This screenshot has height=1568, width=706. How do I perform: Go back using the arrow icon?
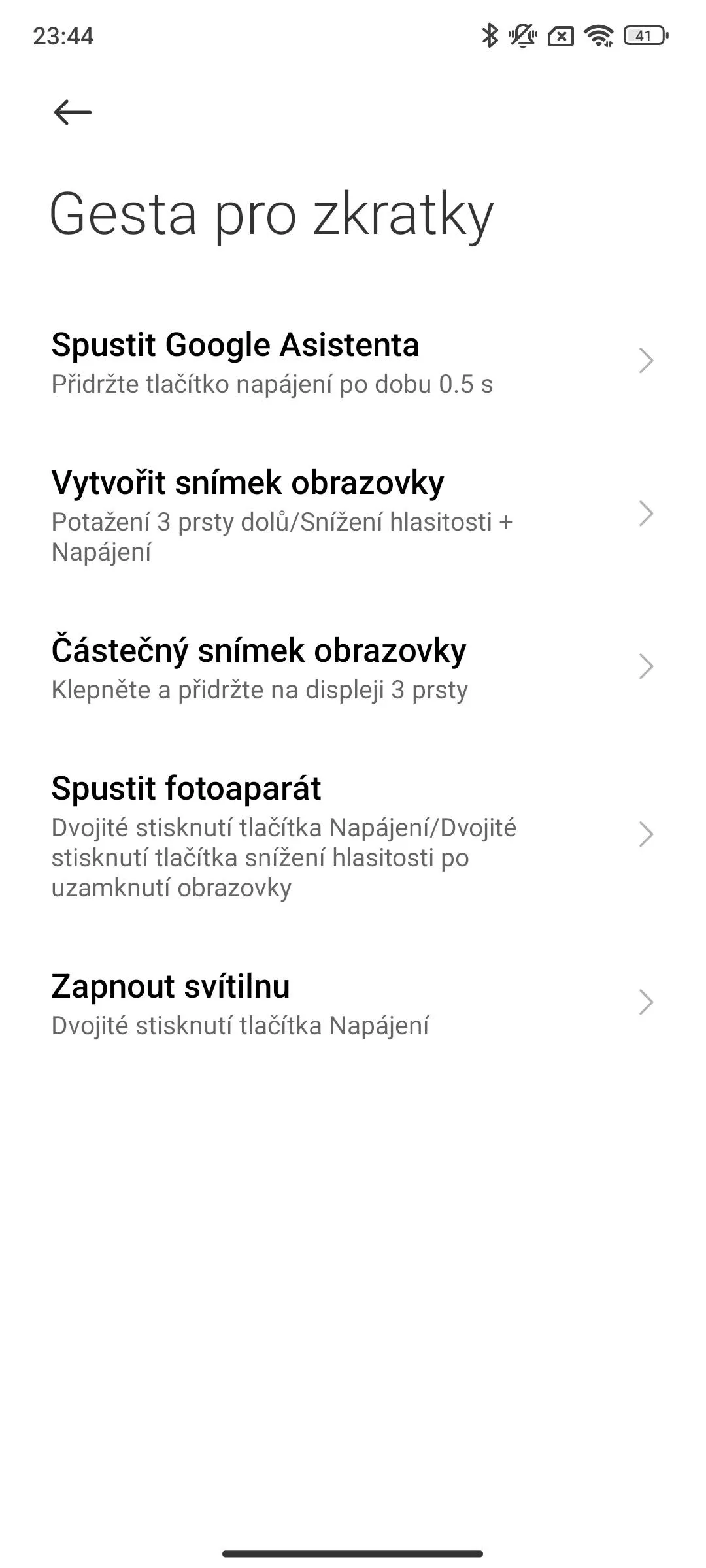pos(73,112)
